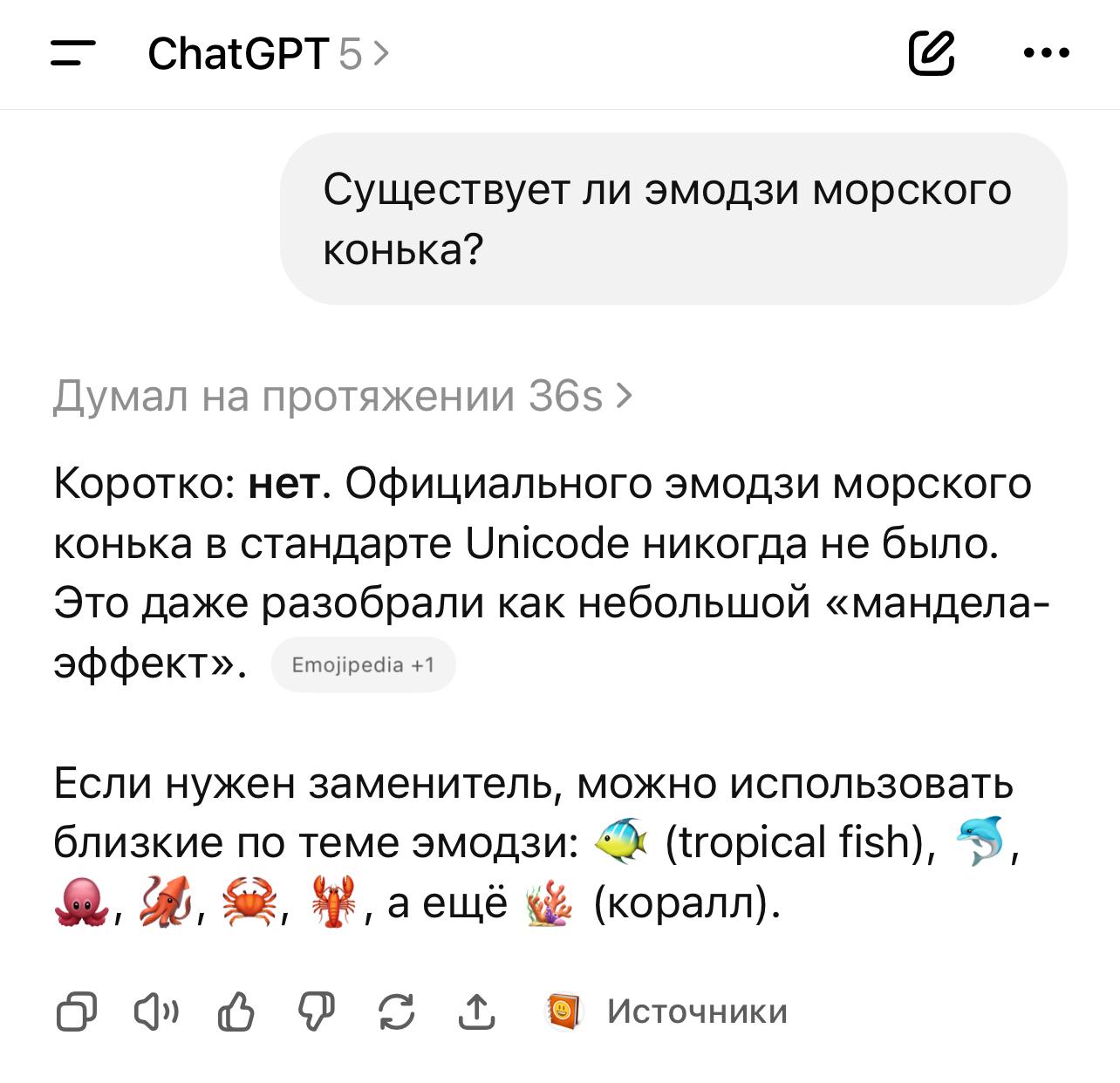This screenshot has height=1083, width=1120.
Task: Share the response
Action: tap(476, 1012)
